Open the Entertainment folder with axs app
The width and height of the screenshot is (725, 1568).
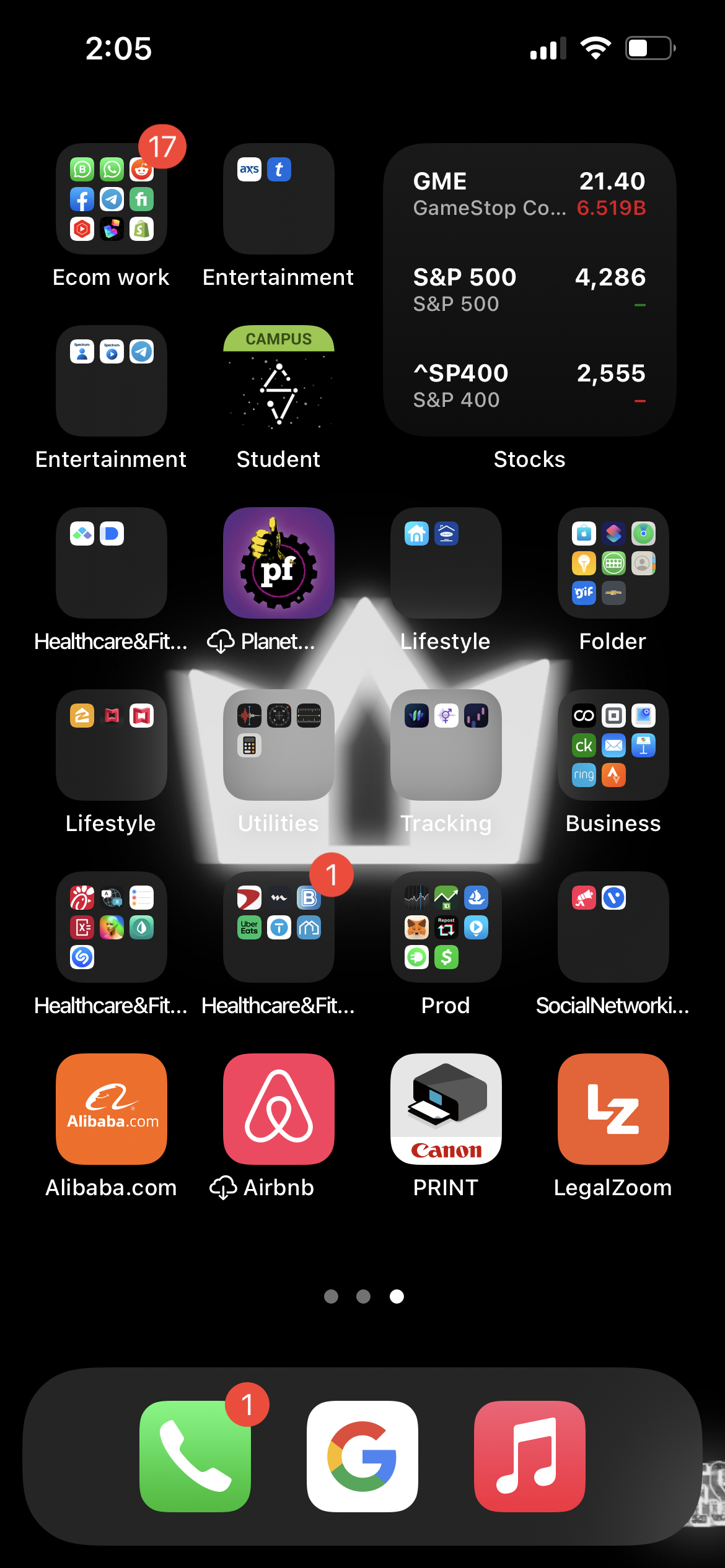(x=279, y=199)
